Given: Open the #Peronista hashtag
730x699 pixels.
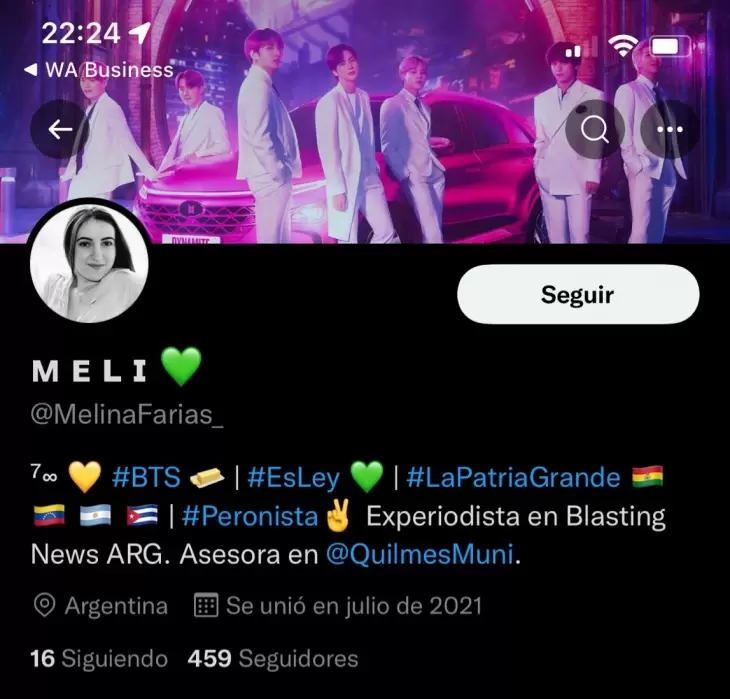Looking at the screenshot, I should [251, 517].
